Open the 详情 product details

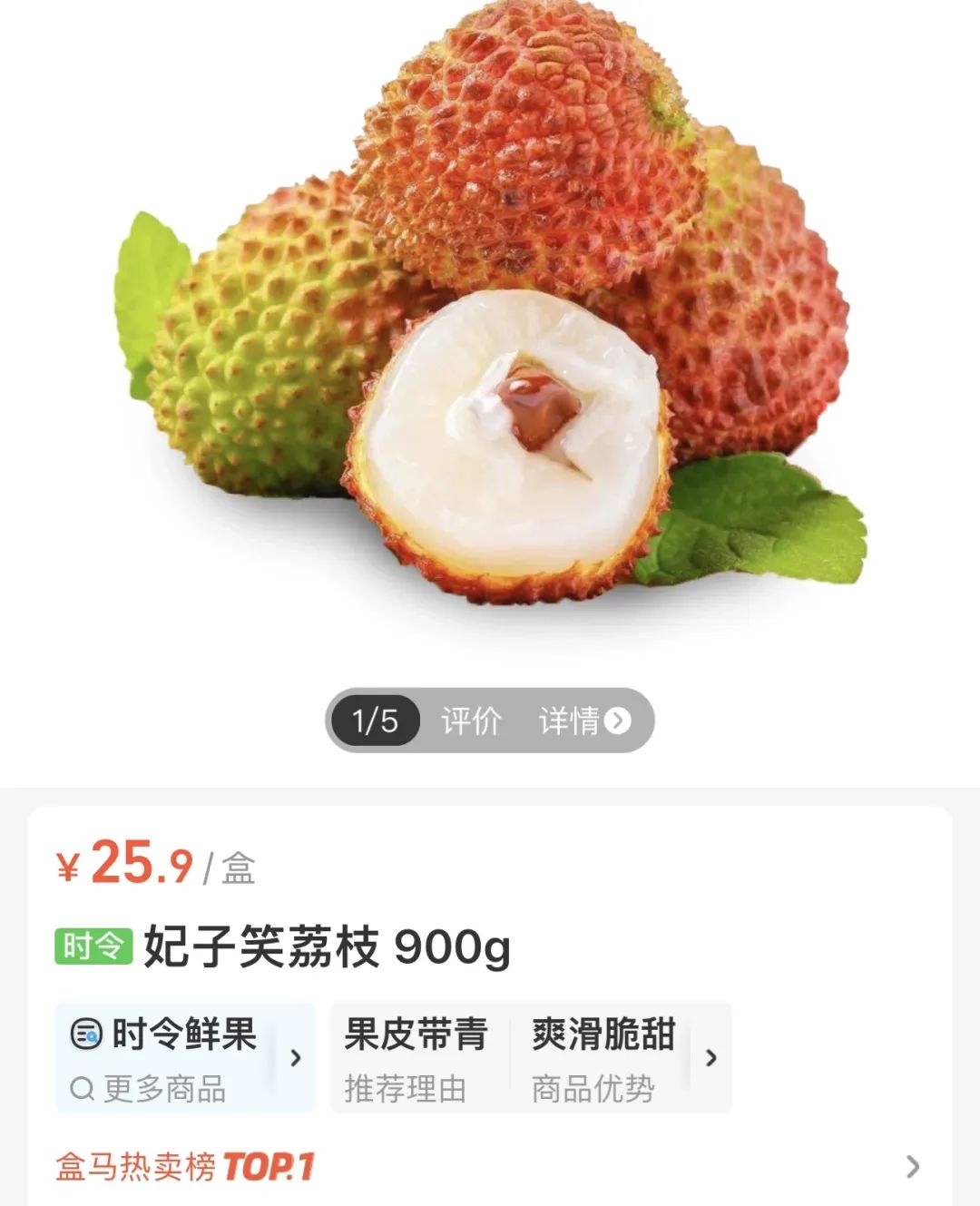[583, 721]
